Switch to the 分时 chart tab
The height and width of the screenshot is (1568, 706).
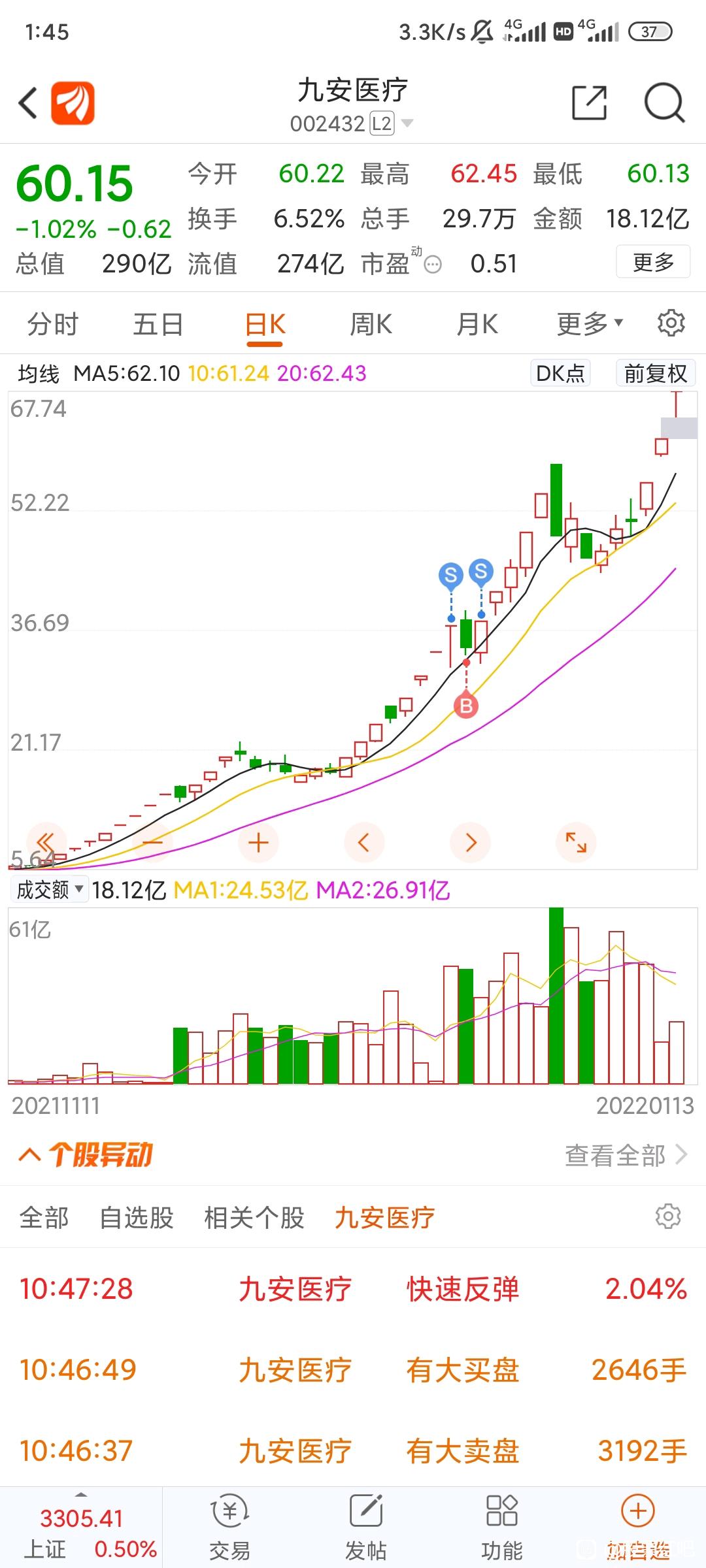coord(53,324)
